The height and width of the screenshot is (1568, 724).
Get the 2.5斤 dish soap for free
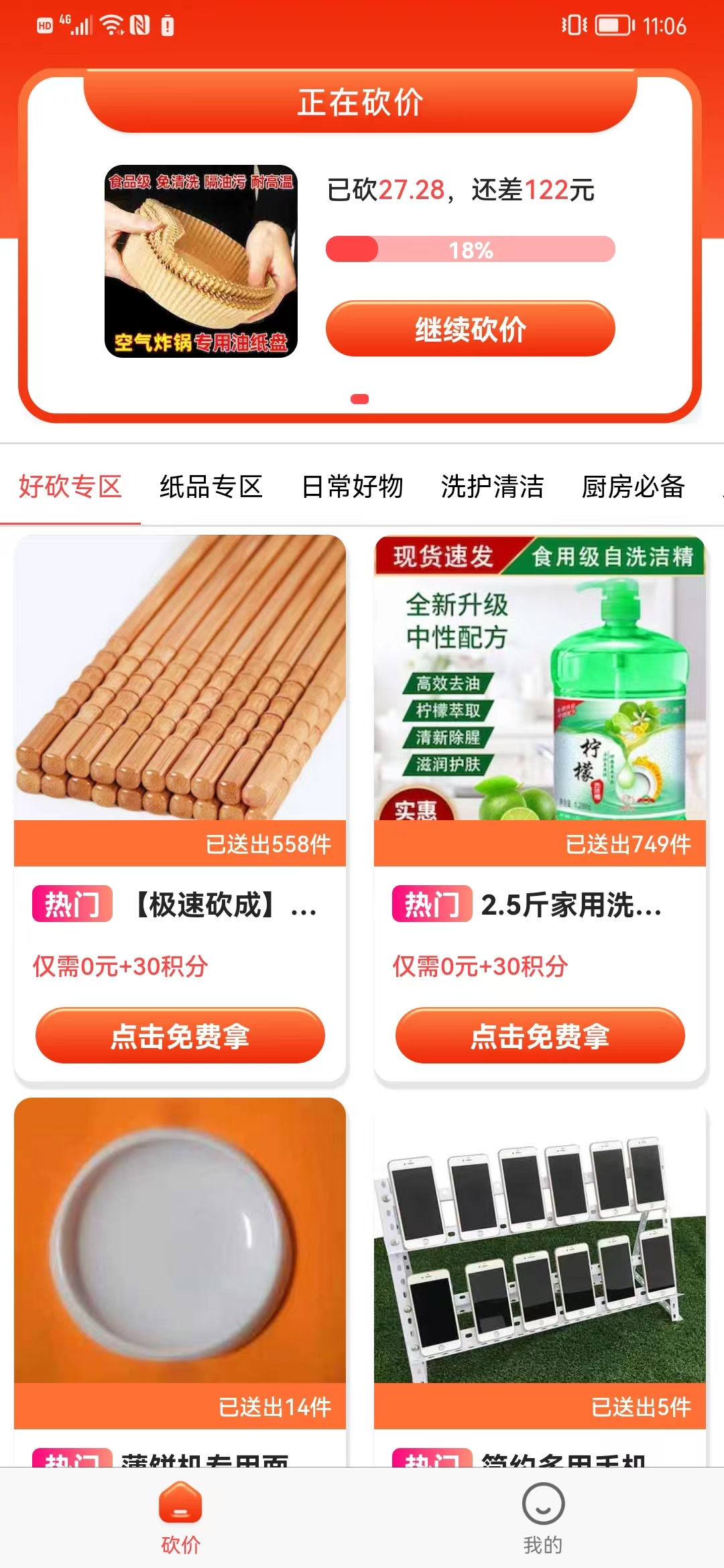tap(540, 1036)
